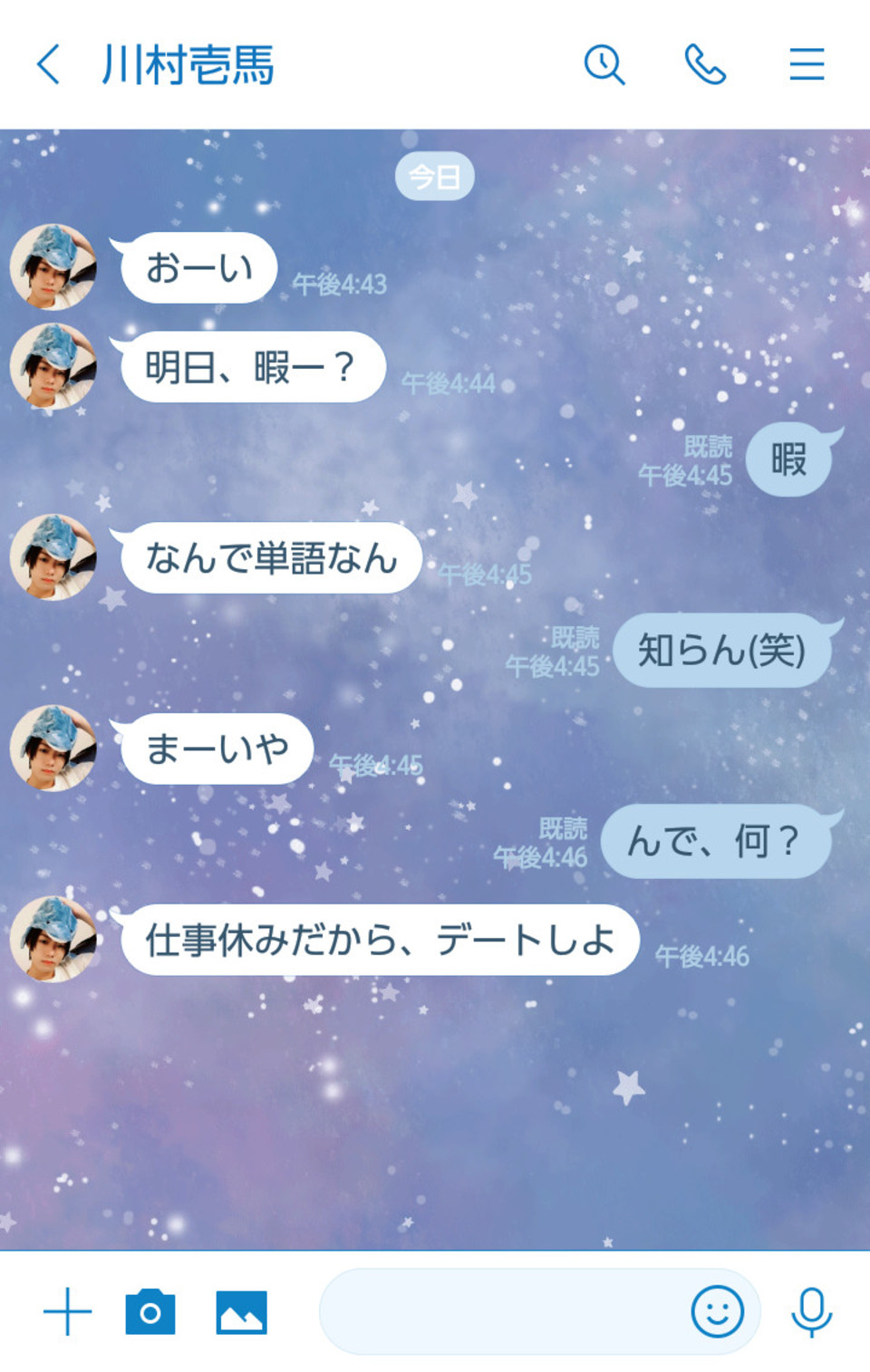Search within this chat
The height and width of the screenshot is (1372, 870).
(604, 65)
